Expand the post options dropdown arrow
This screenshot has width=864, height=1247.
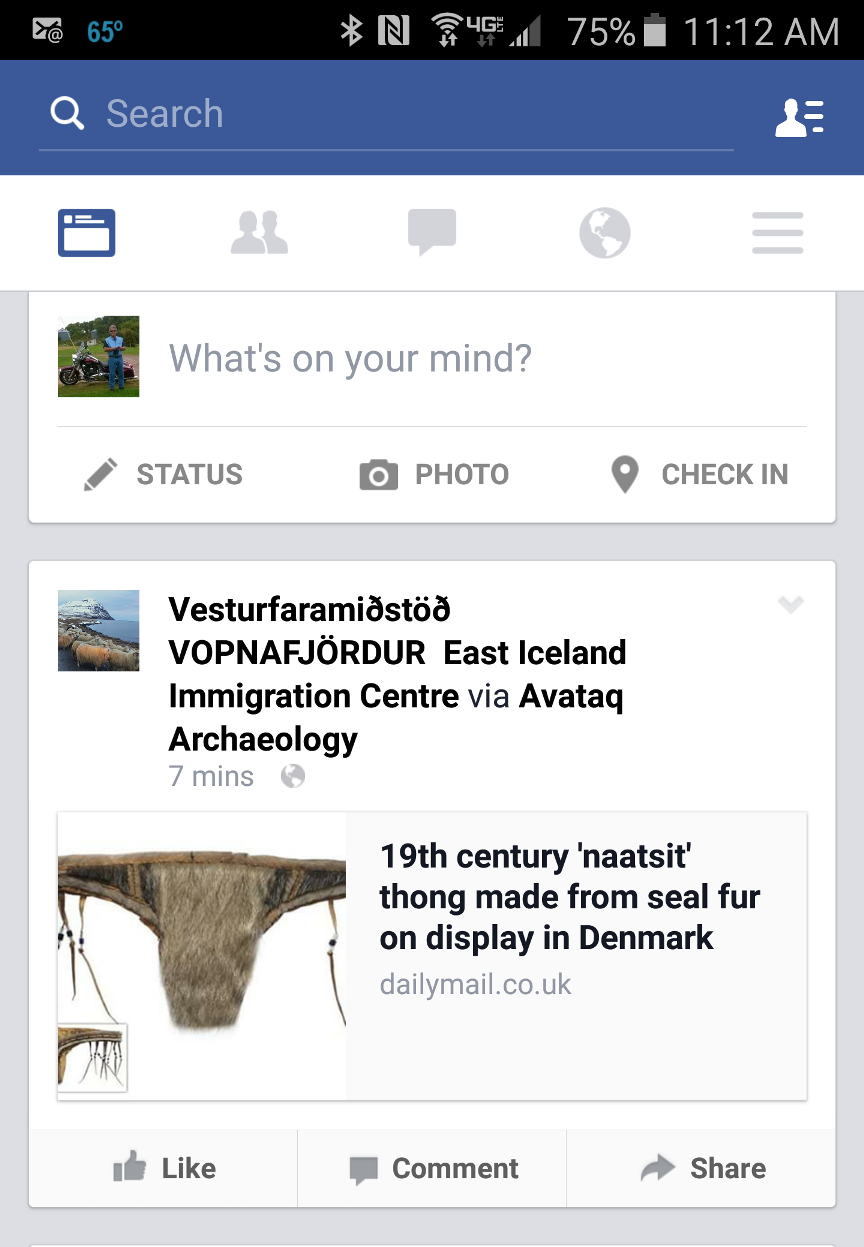[790, 604]
